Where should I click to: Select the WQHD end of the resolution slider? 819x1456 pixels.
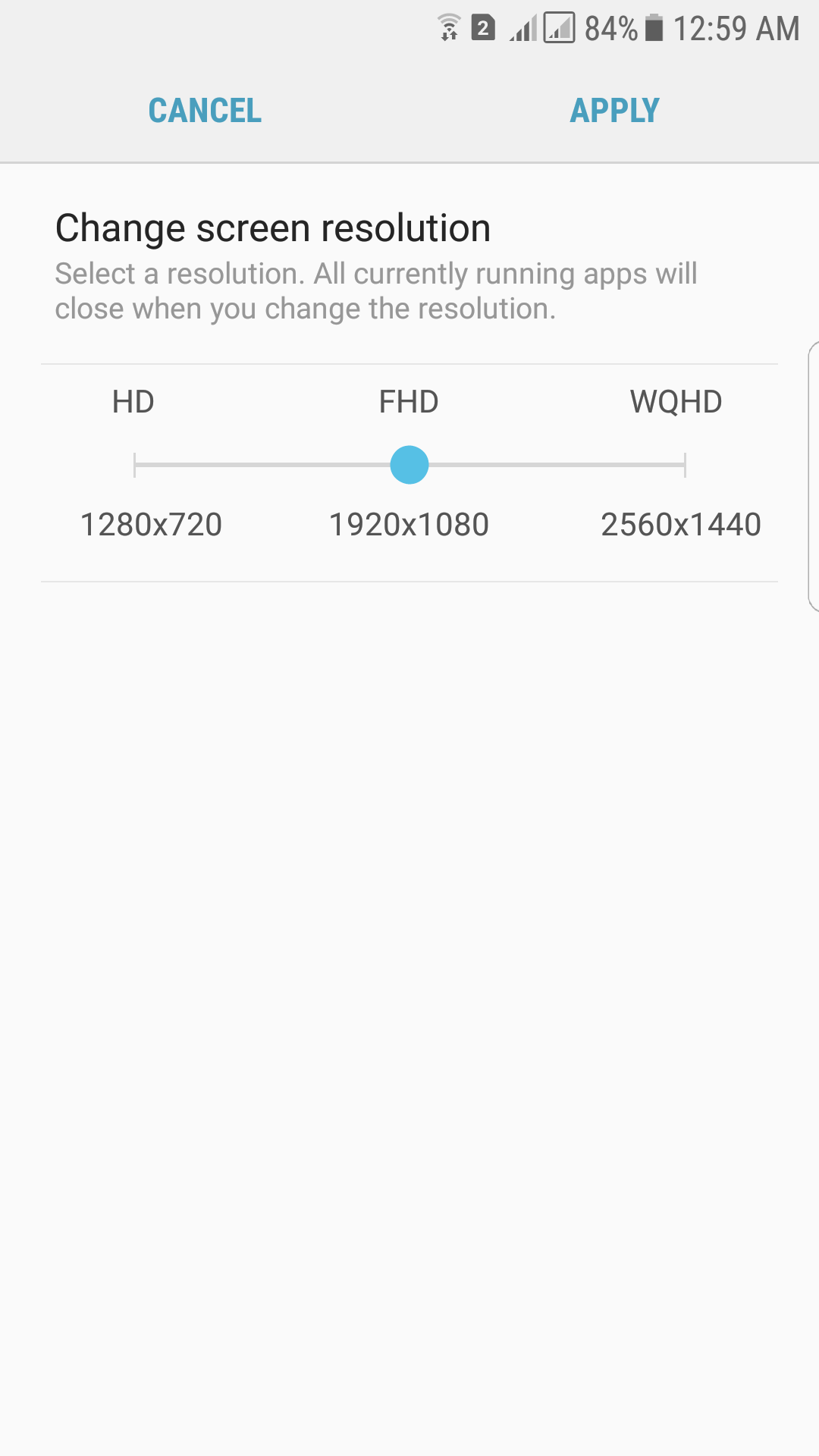pyautogui.click(x=685, y=465)
